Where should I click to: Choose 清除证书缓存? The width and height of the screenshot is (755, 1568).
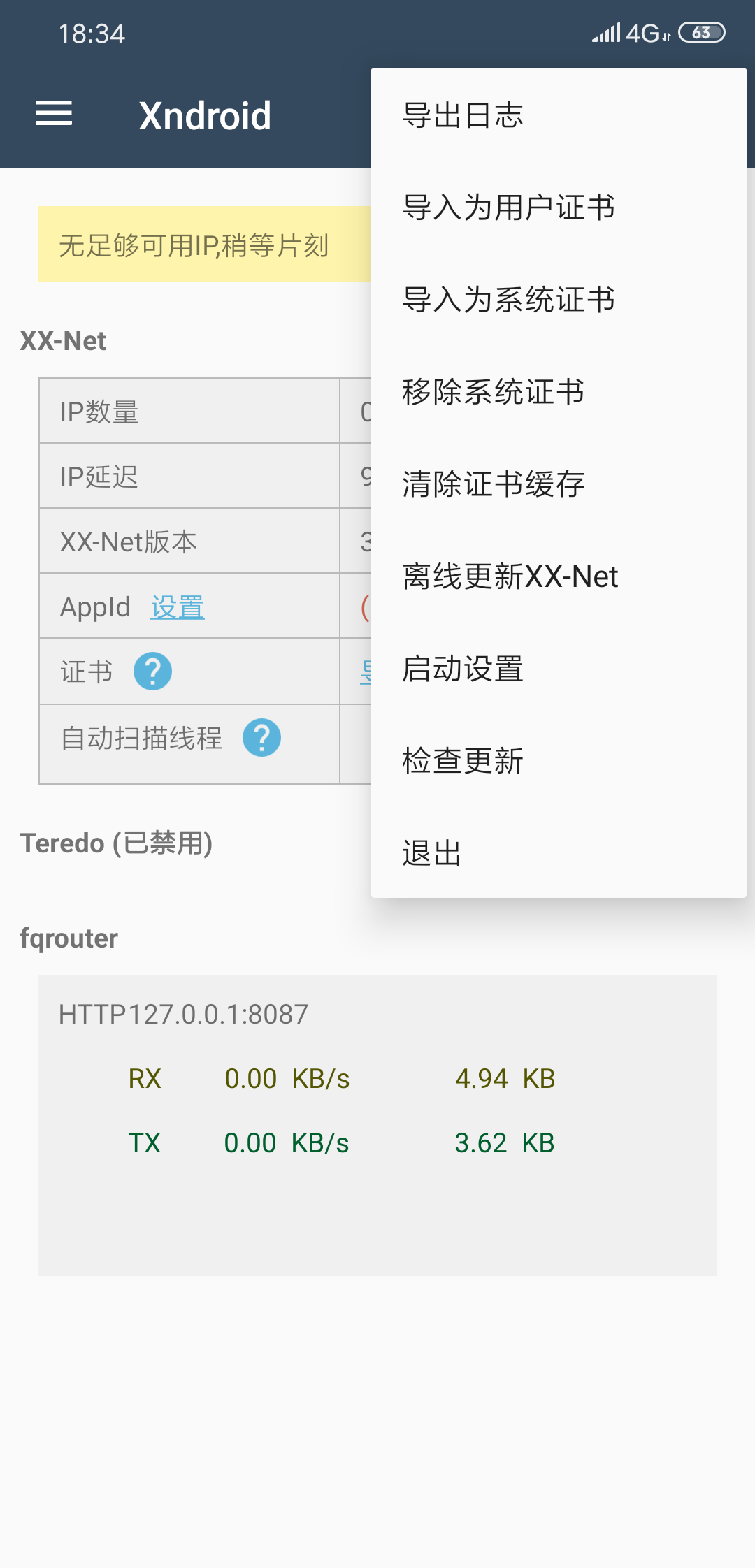tap(559, 484)
